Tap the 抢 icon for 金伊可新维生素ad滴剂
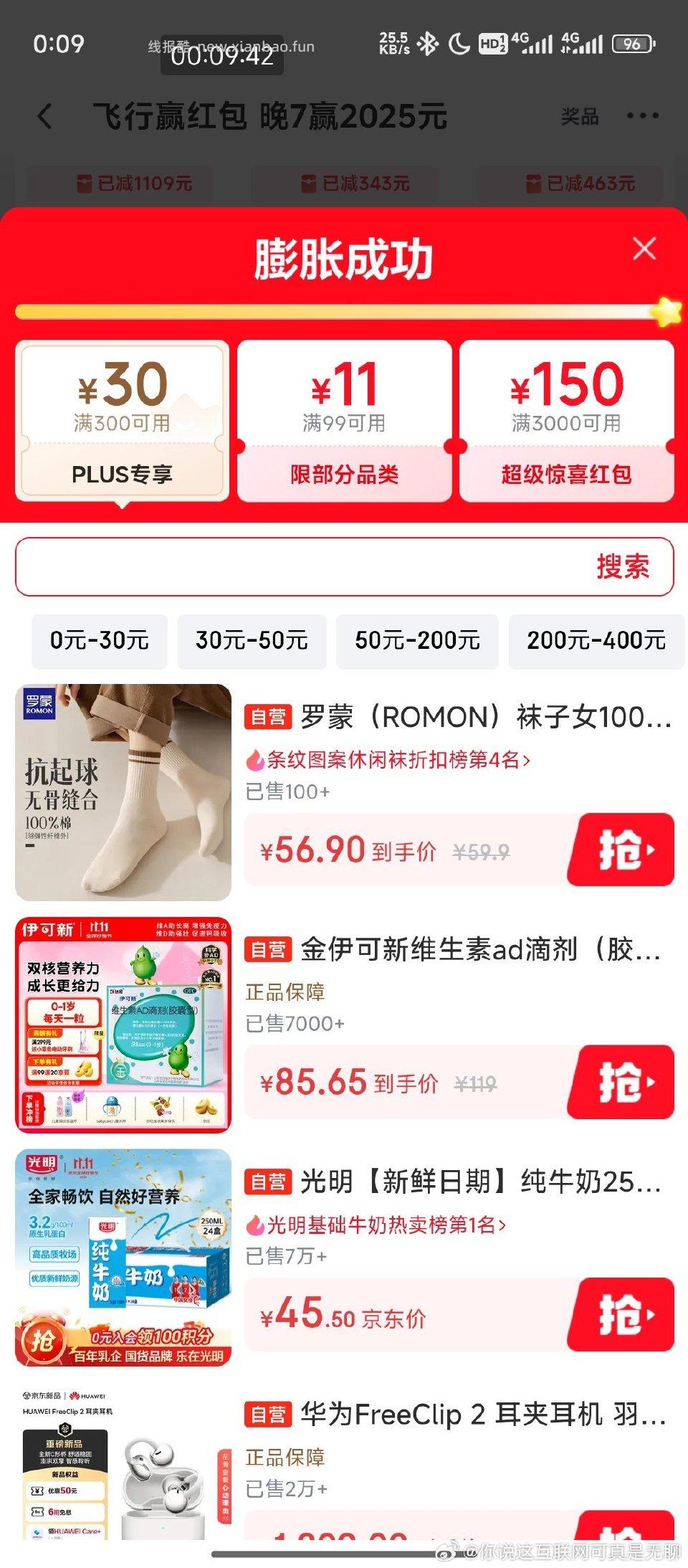This screenshot has width=688, height=1568. point(621,1083)
